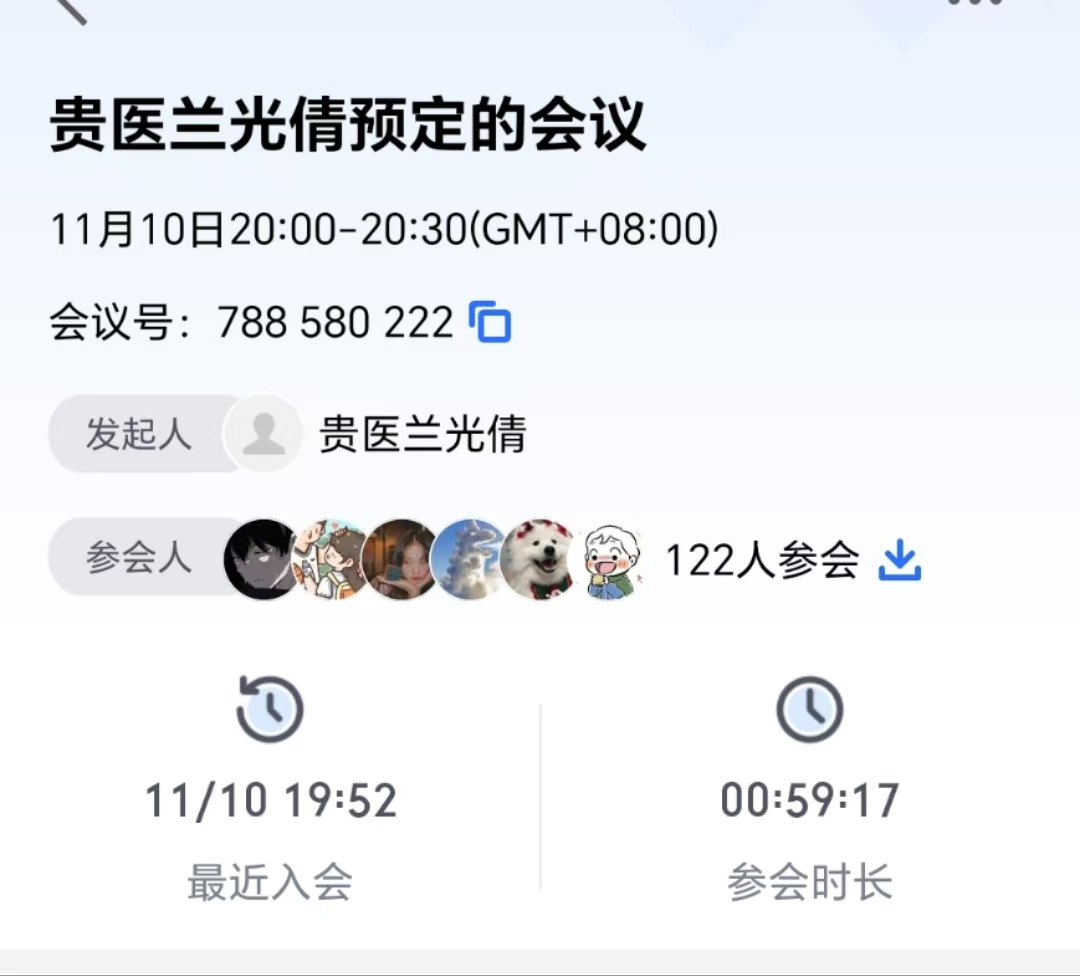Open the participant avatars list
Image resolution: width=1080 pixels, height=976 pixels.
(432, 559)
